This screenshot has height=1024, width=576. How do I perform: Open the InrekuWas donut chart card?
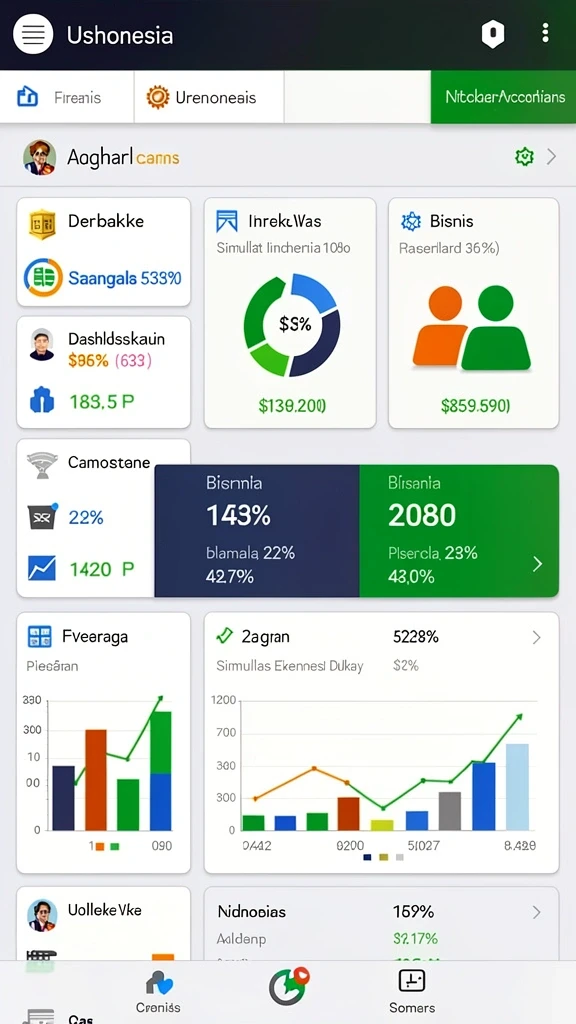290,313
